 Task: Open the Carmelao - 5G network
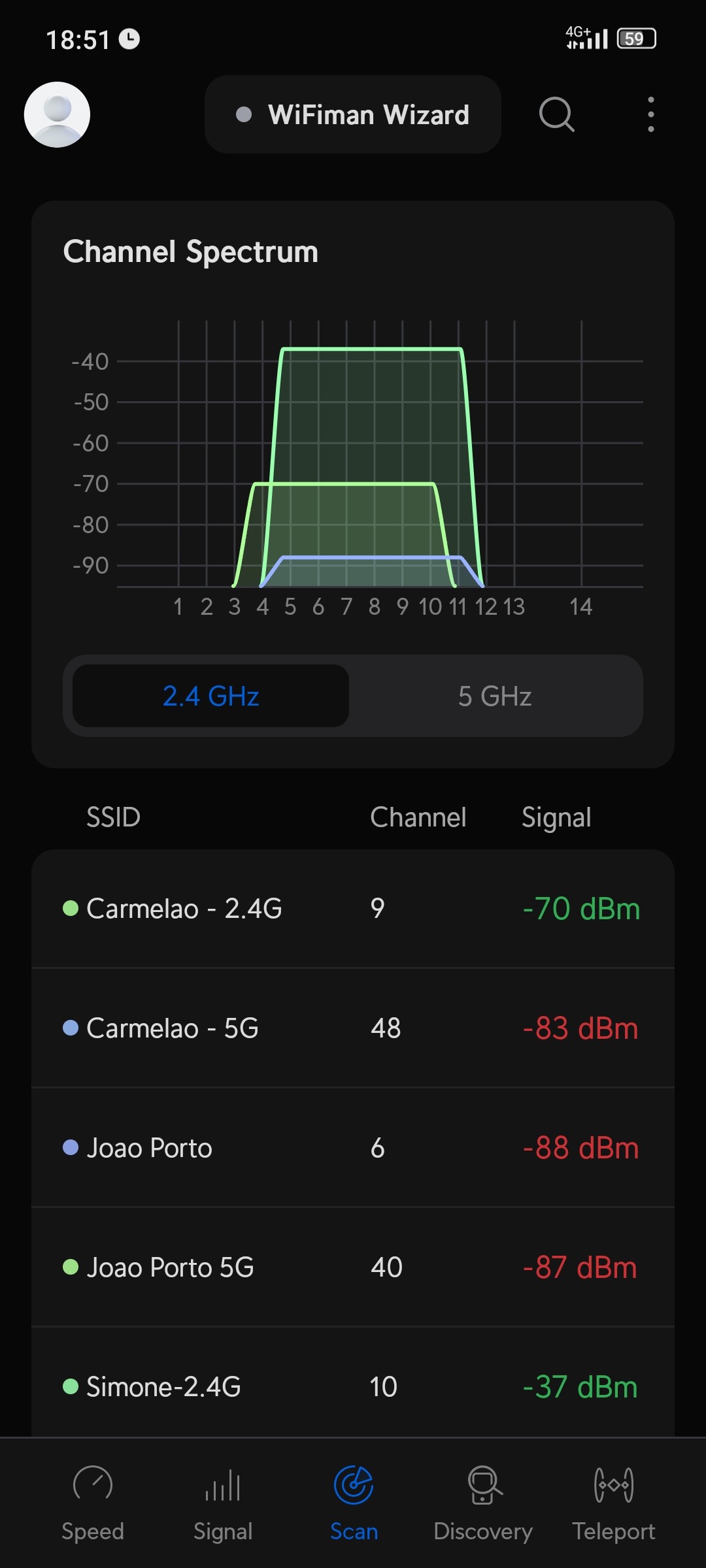pyautogui.click(x=353, y=1028)
